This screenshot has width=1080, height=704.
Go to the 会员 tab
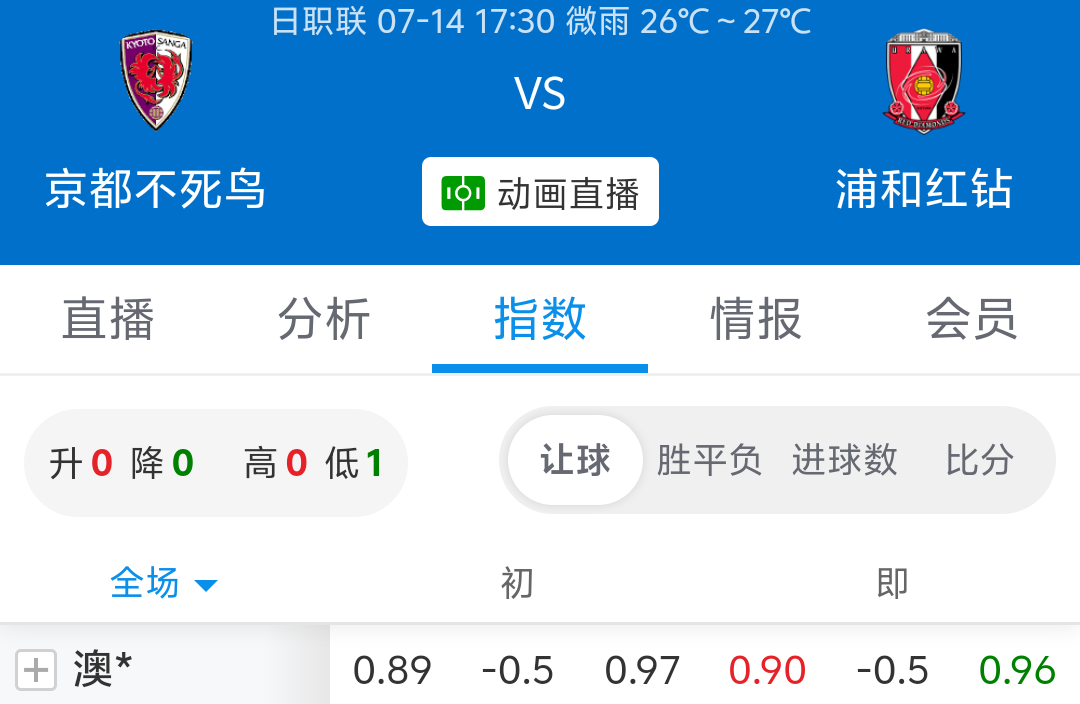[x=972, y=320]
